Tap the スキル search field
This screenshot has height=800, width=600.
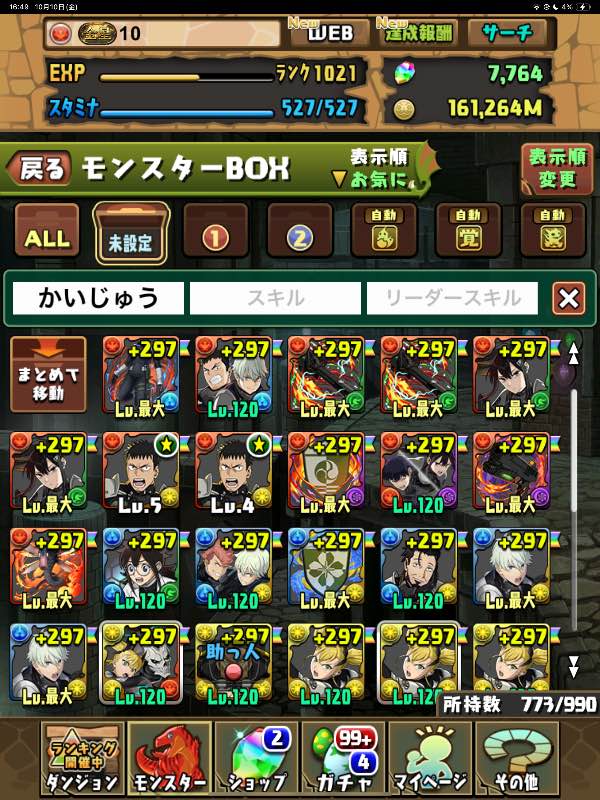pos(275,298)
